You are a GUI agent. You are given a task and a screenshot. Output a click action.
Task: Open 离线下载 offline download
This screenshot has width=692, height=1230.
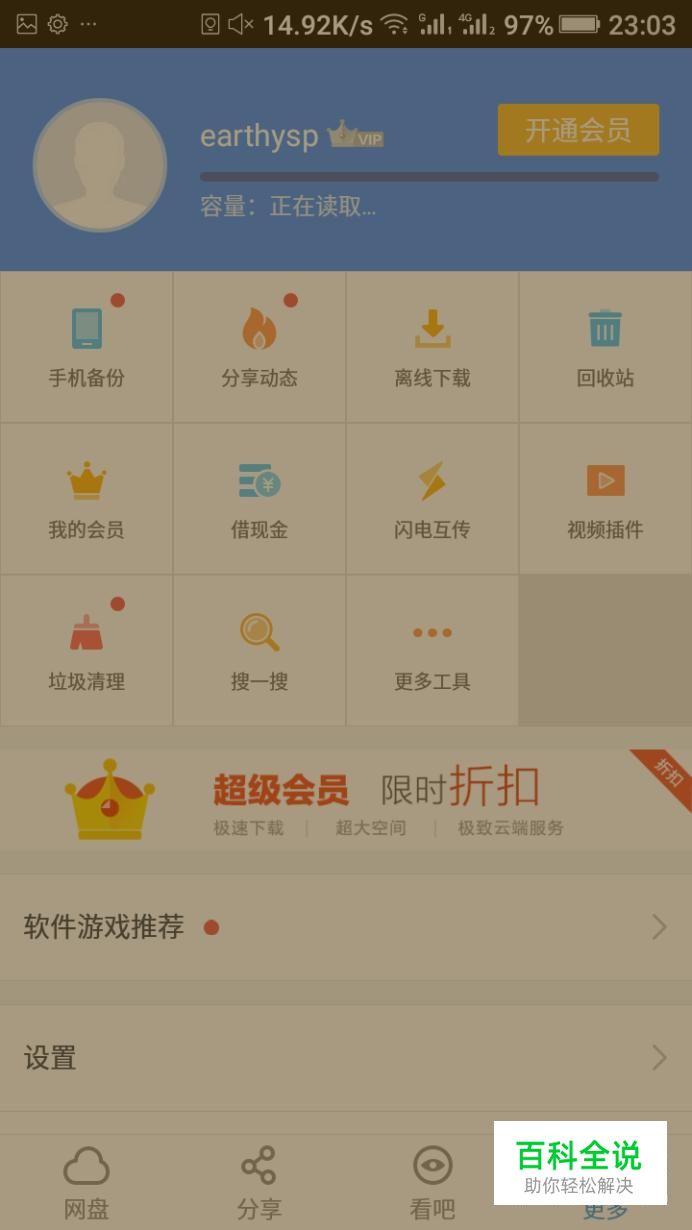tap(432, 347)
